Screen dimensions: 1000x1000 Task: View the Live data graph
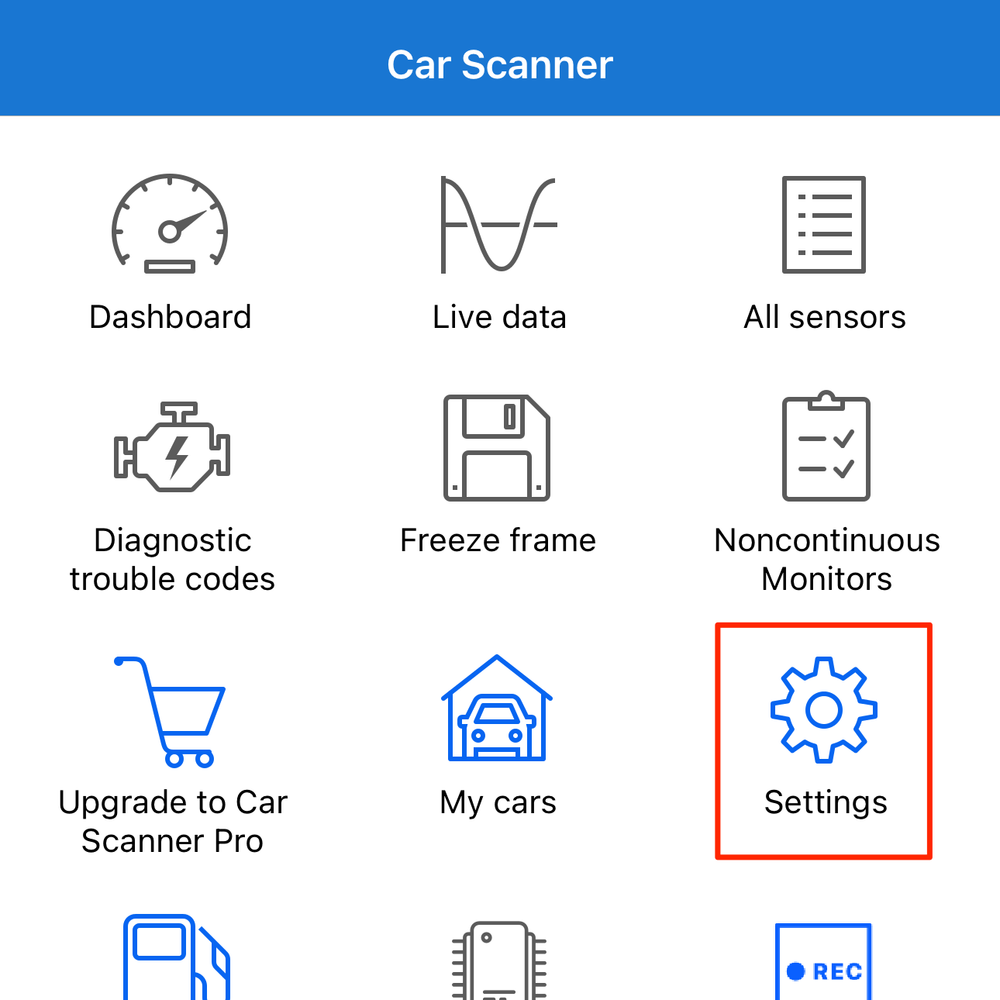pos(499,252)
